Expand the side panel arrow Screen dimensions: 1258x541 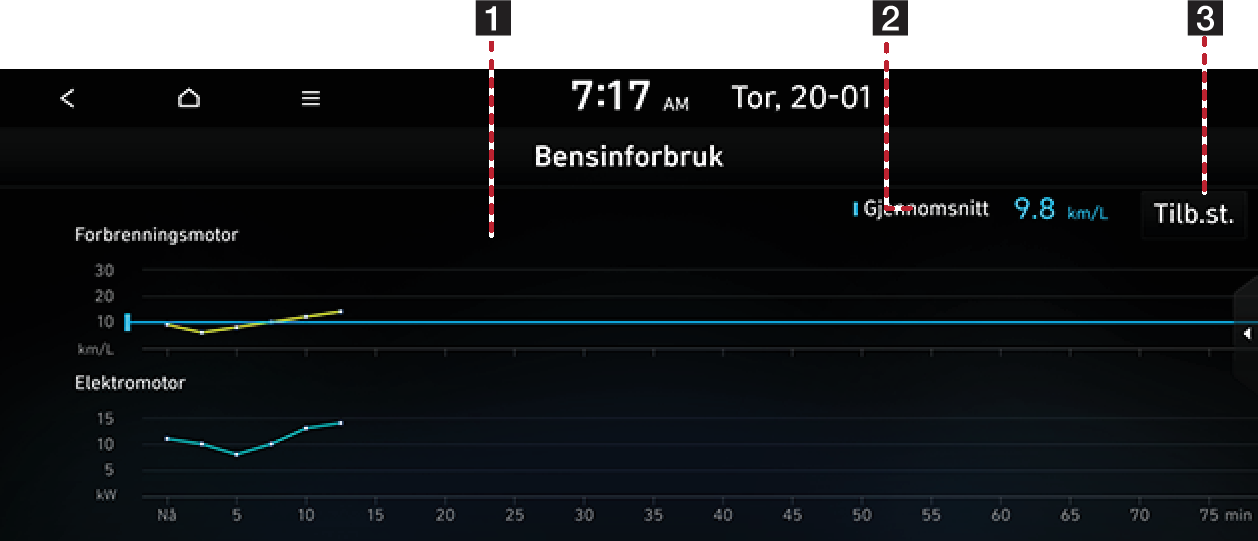[1247, 334]
